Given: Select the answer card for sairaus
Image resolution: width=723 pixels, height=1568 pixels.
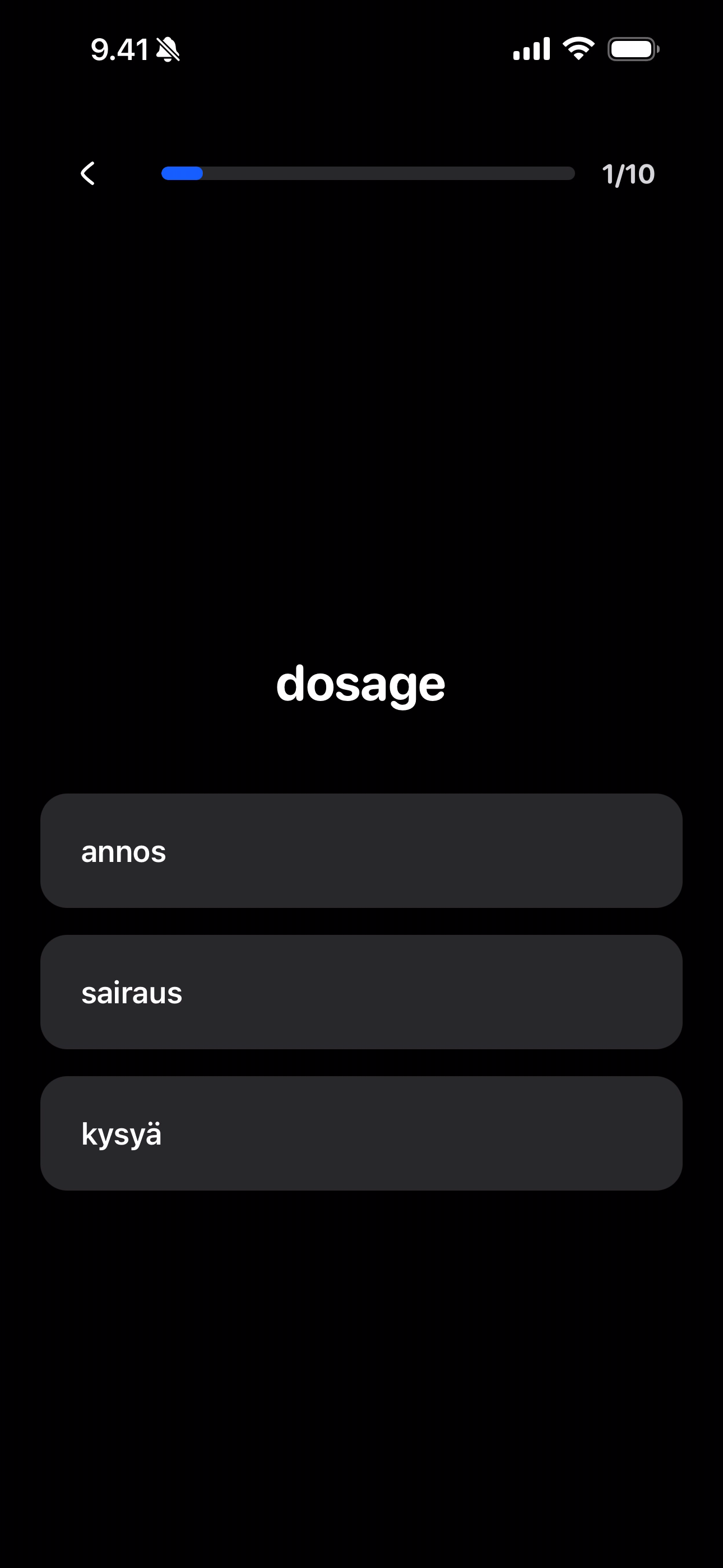Looking at the screenshot, I should pyautogui.click(x=361, y=992).
